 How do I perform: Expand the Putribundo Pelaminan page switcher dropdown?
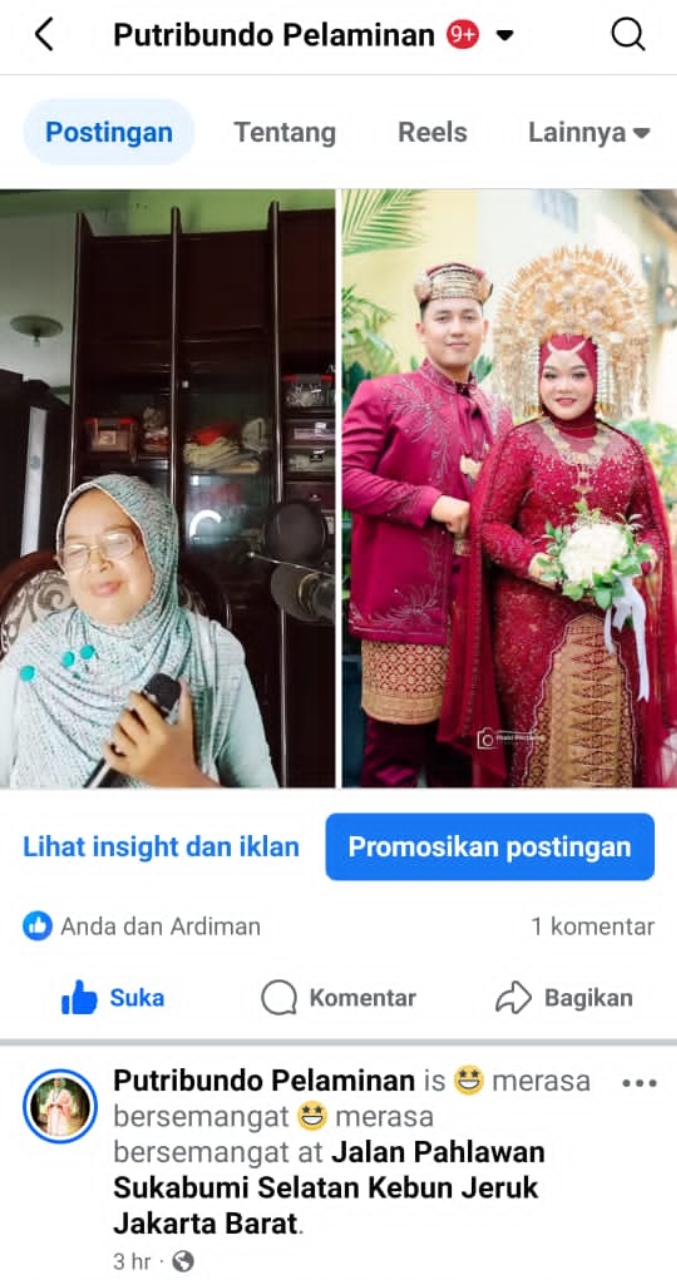505,36
